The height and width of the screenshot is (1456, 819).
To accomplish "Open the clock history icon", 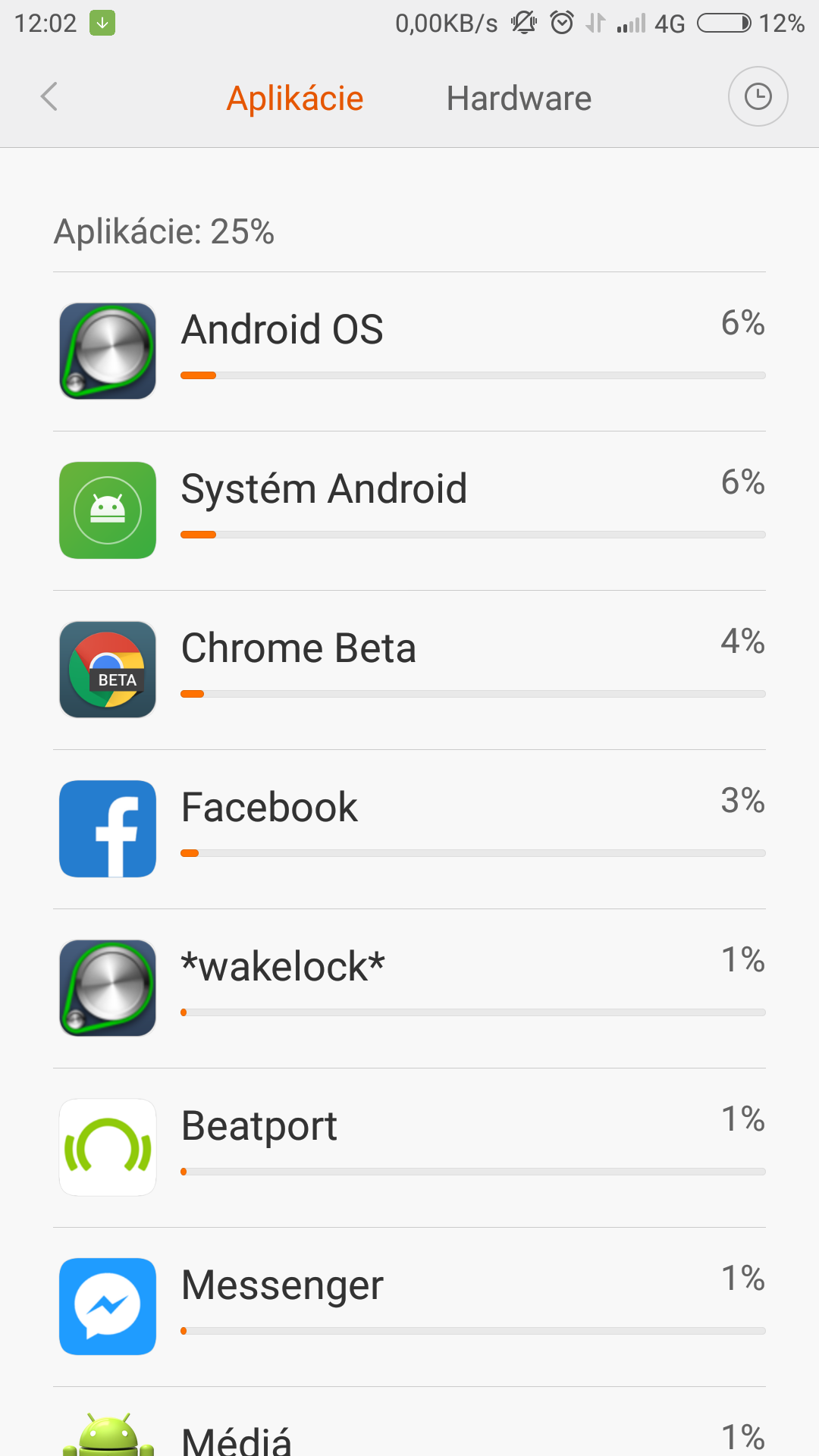I will [758, 97].
